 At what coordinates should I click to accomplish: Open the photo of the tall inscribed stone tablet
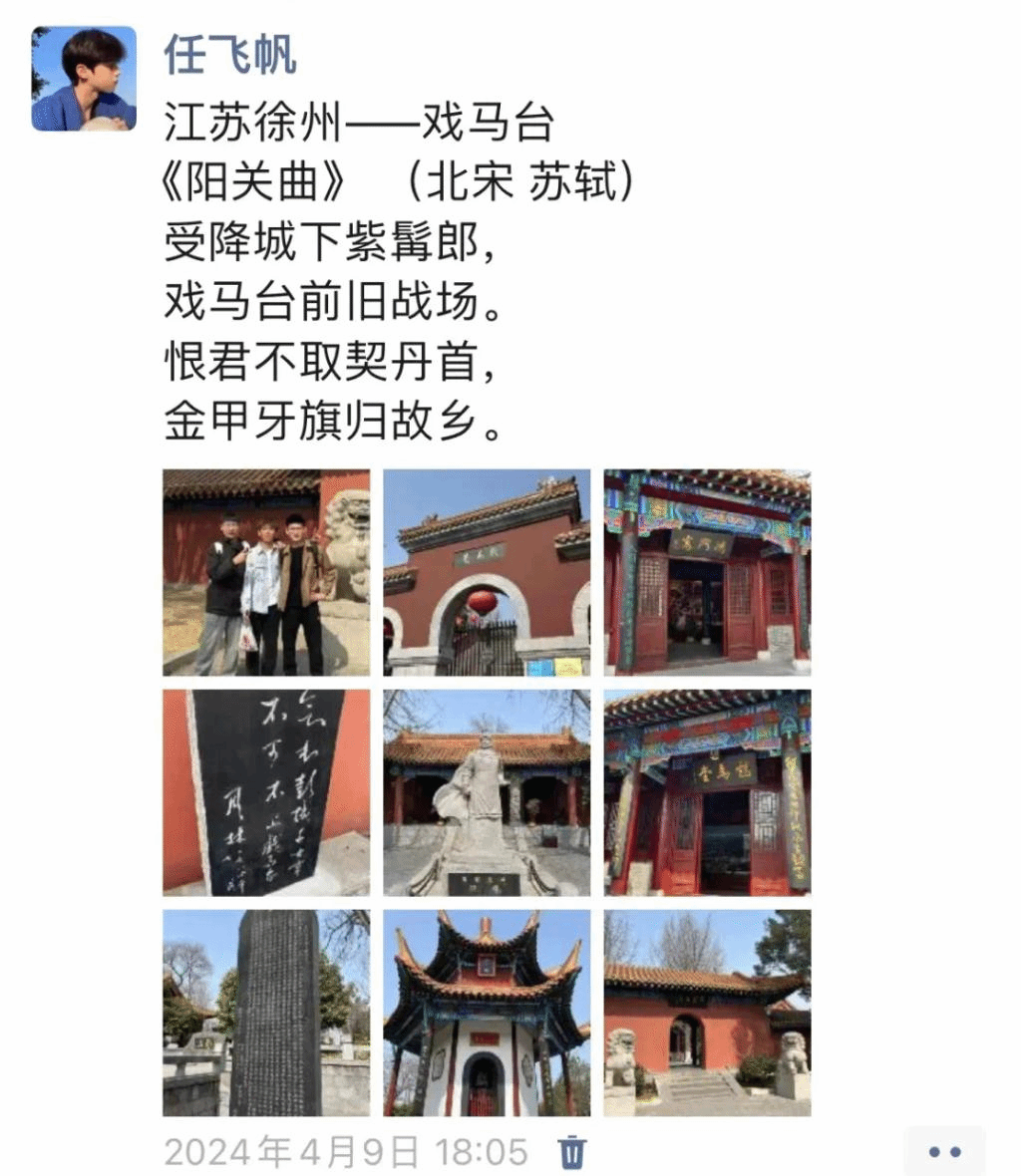click(266, 1013)
